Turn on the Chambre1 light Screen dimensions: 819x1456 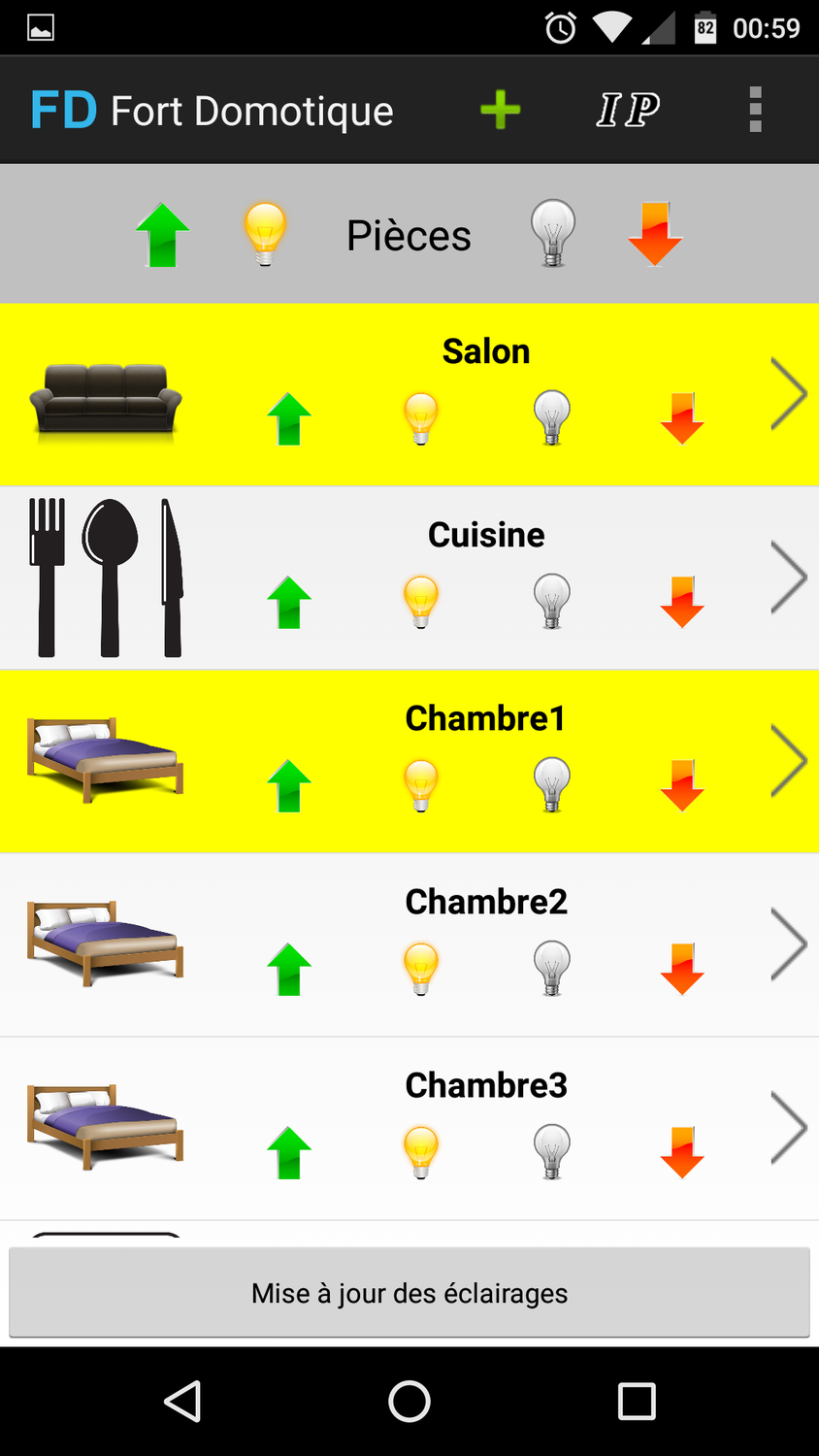[421, 786]
